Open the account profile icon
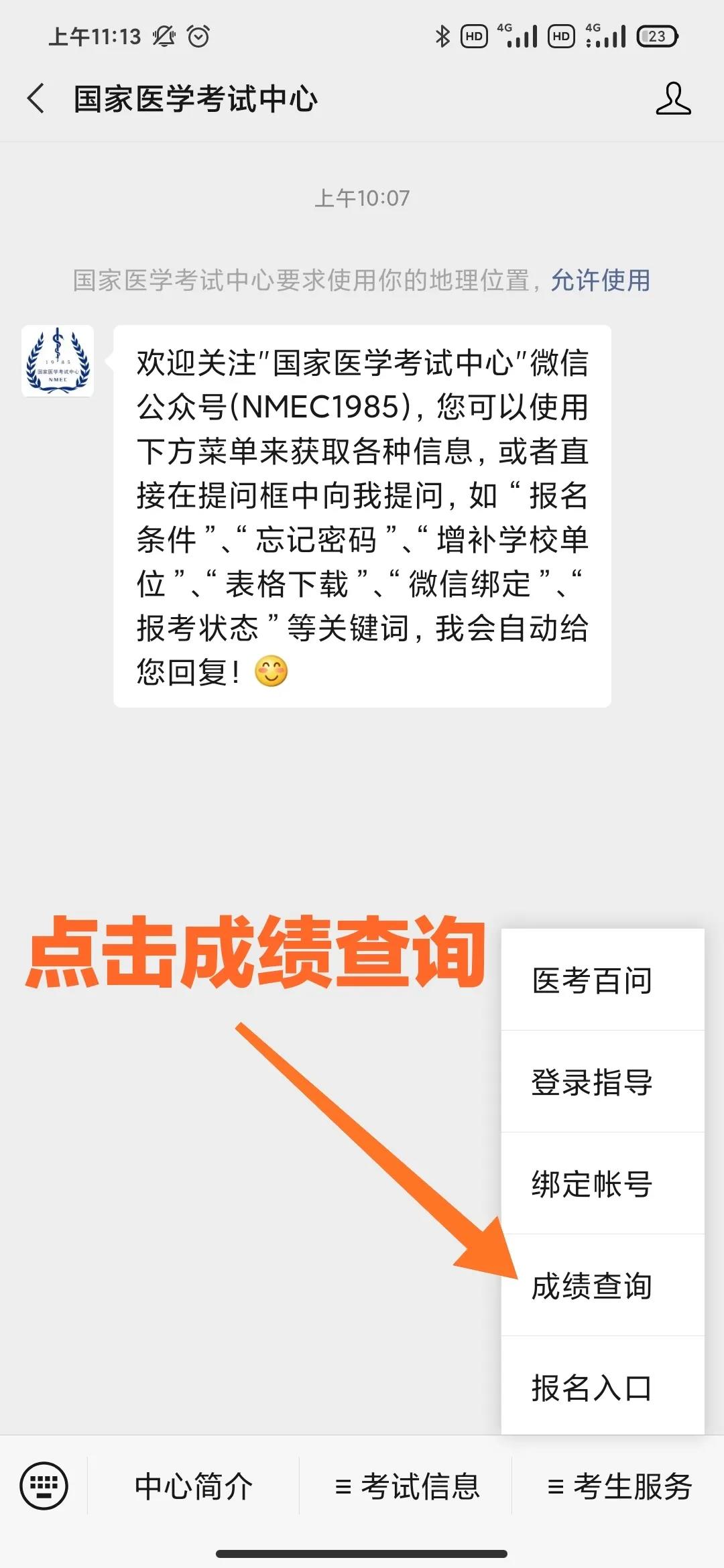The height and width of the screenshot is (1568, 724). pos(672,99)
